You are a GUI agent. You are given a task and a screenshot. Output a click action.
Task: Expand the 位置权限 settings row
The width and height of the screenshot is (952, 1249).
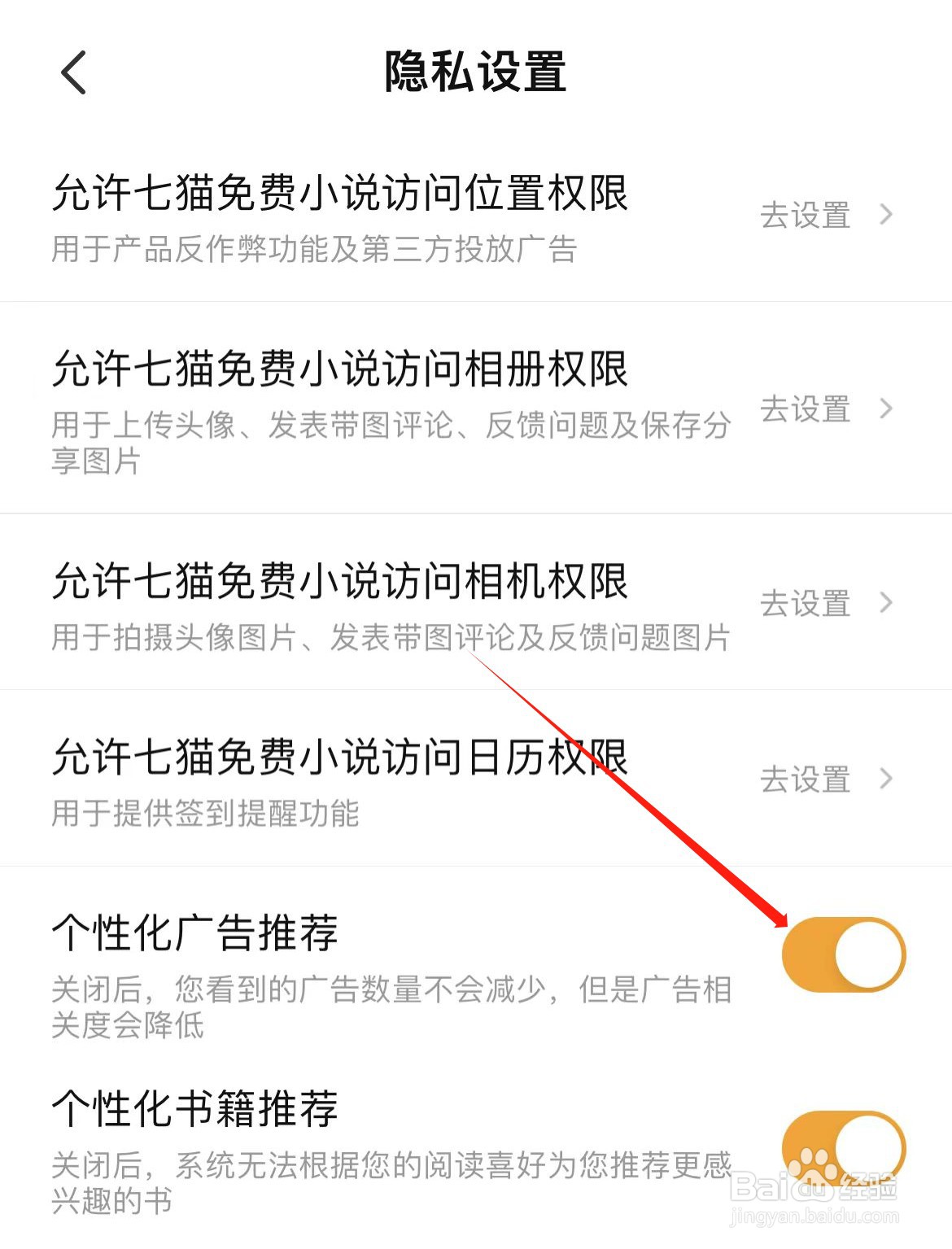point(342,193)
